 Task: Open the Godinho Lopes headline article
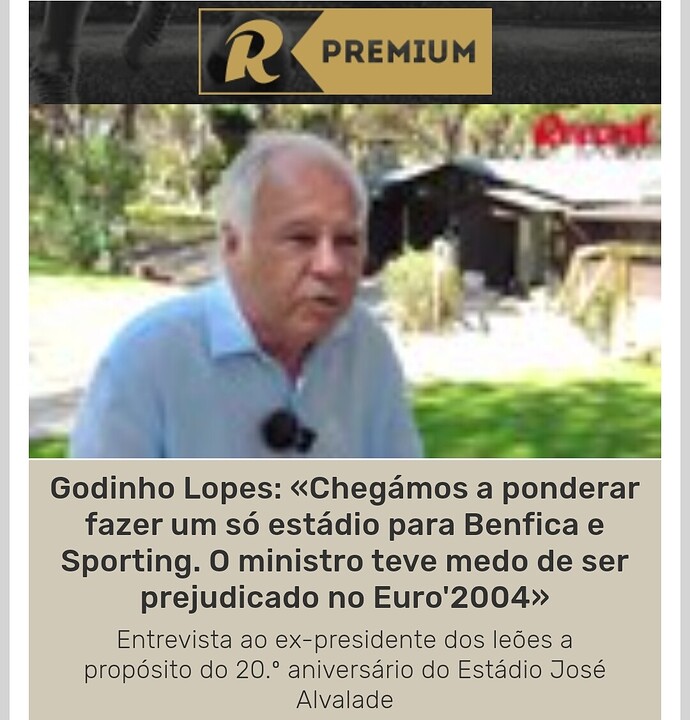point(344,544)
